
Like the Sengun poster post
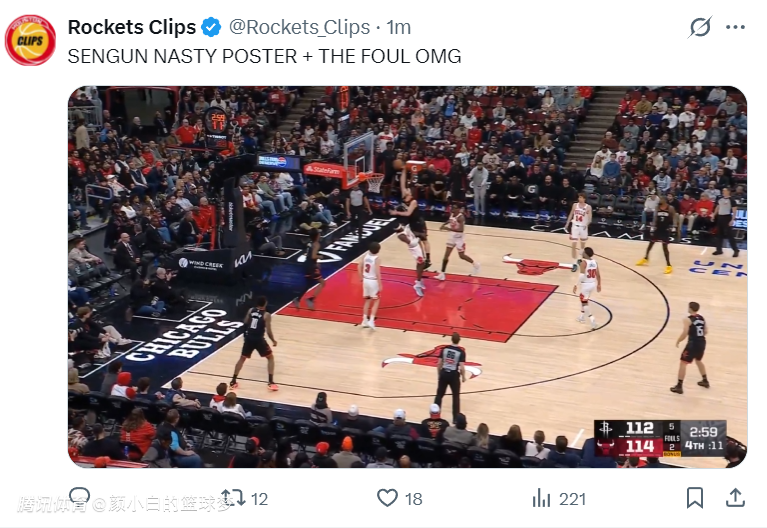click(388, 497)
